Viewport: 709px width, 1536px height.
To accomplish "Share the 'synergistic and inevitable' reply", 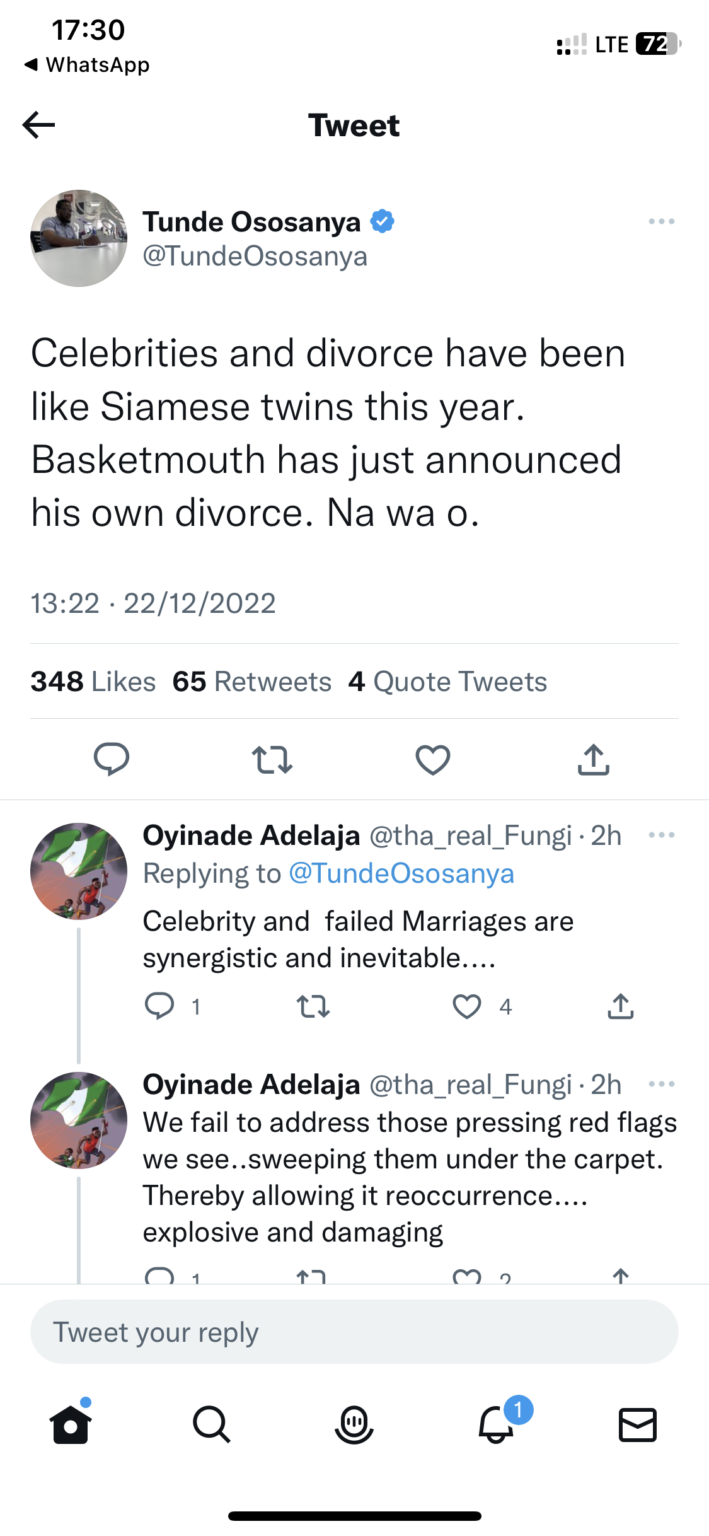I will (x=620, y=1006).
